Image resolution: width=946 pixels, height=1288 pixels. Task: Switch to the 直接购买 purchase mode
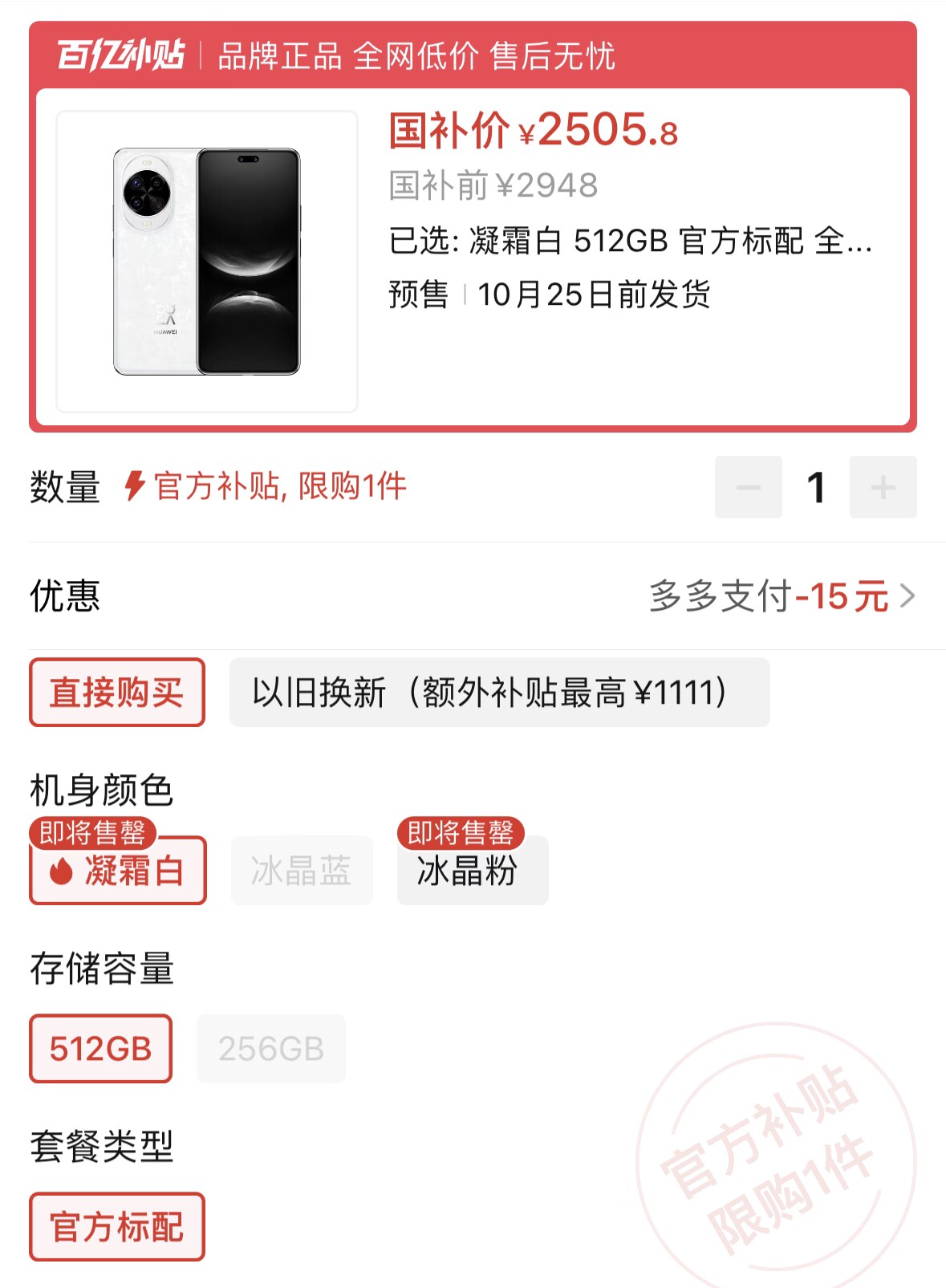116,692
